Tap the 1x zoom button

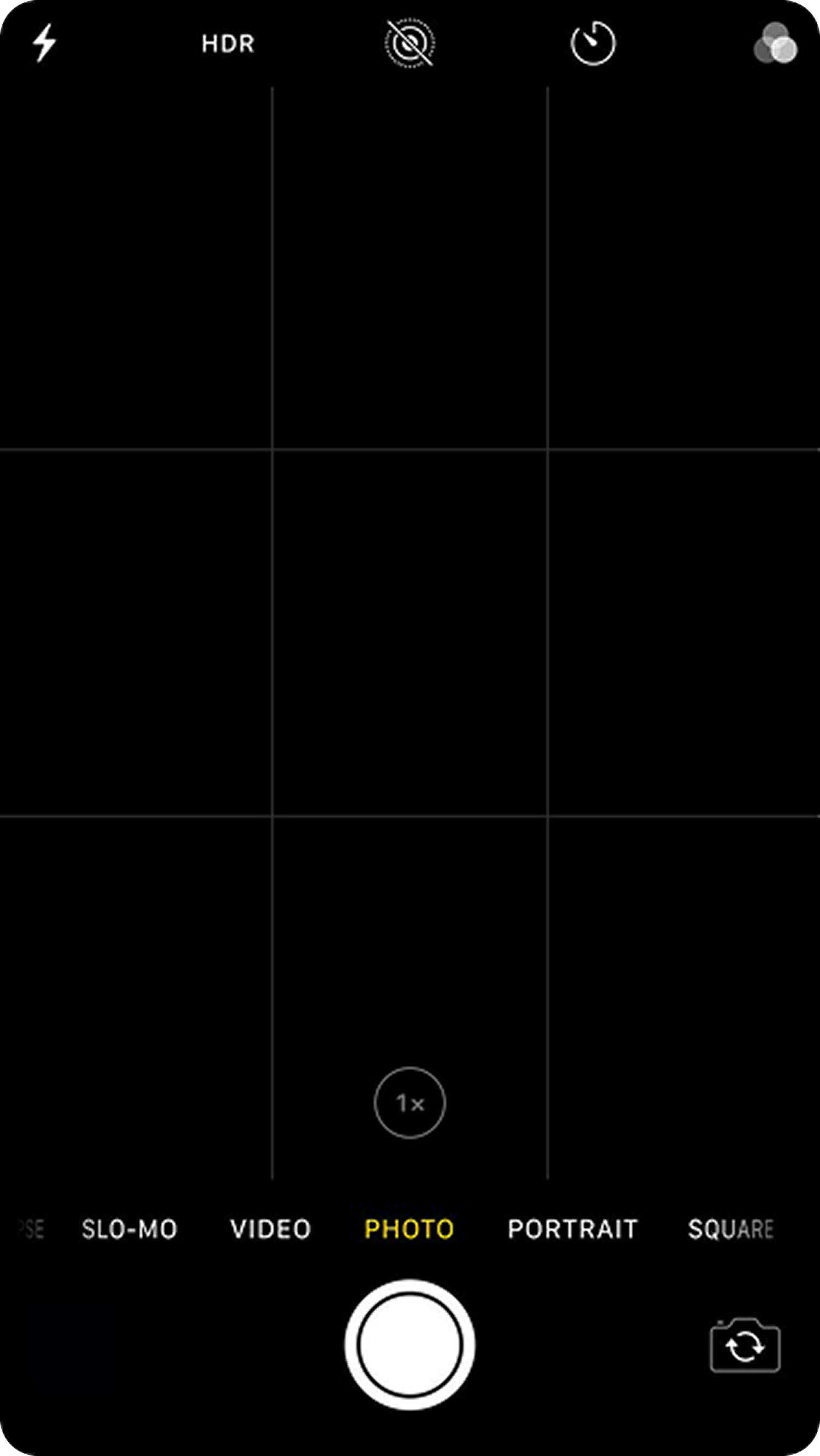point(409,1103)
